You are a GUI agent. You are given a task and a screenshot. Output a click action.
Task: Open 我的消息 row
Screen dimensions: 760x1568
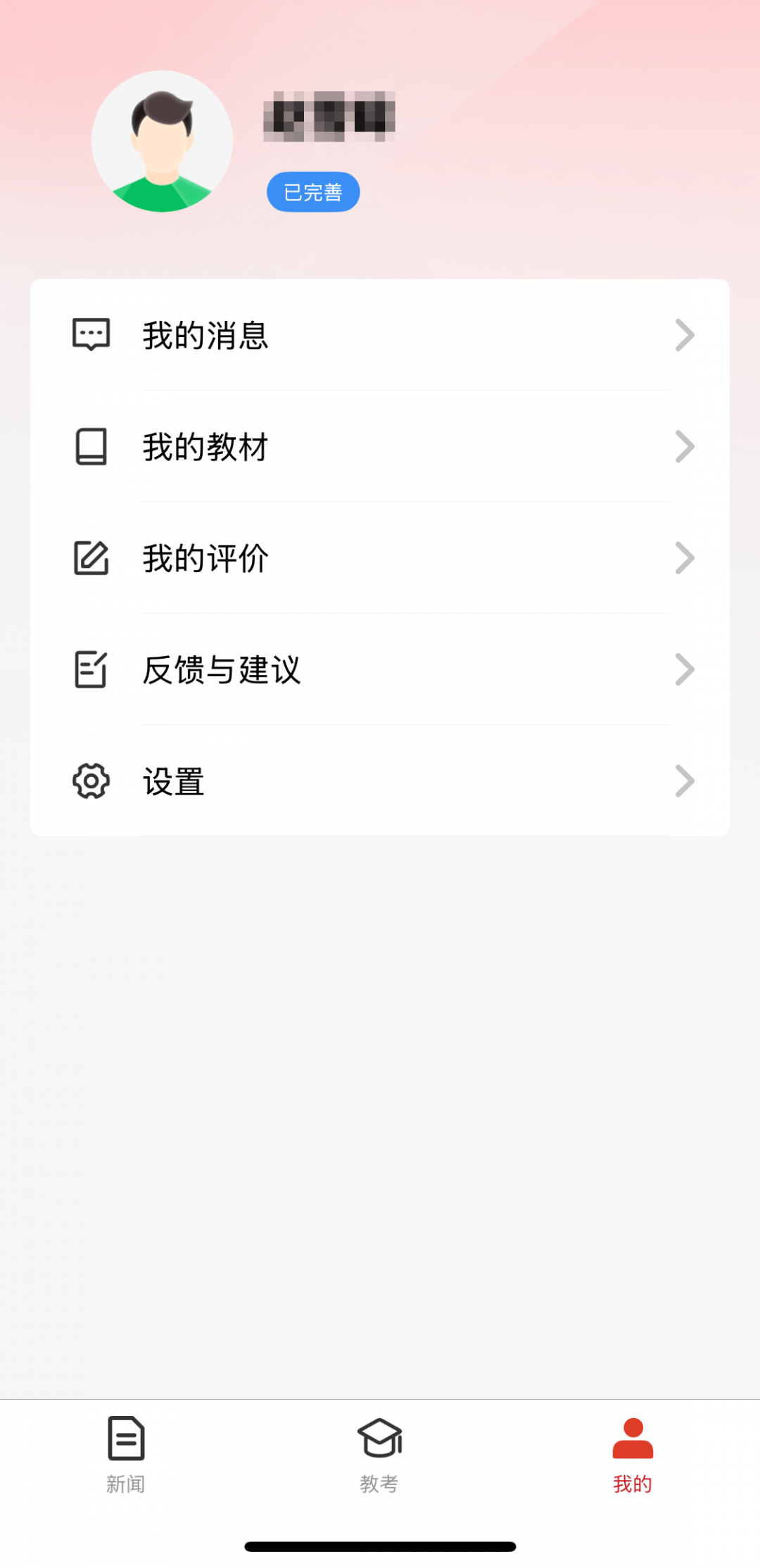[380, 335]
